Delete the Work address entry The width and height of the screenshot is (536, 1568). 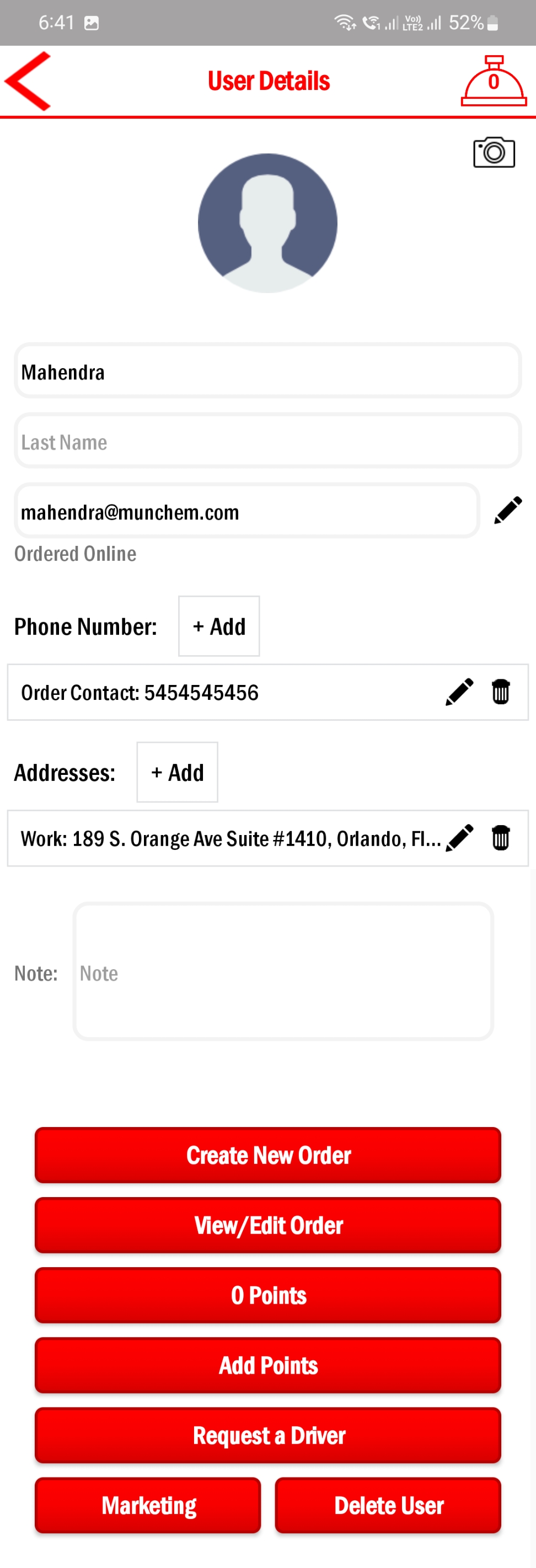[501, 838]
